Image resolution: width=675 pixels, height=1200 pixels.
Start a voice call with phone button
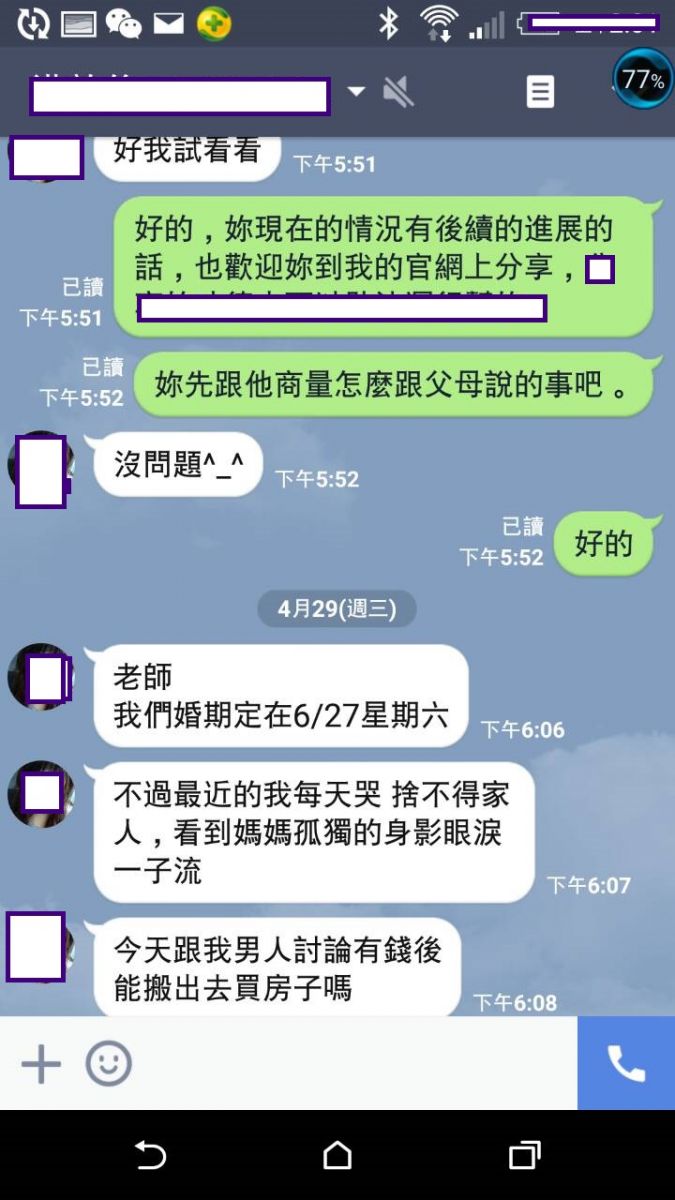pos(626,1064)
